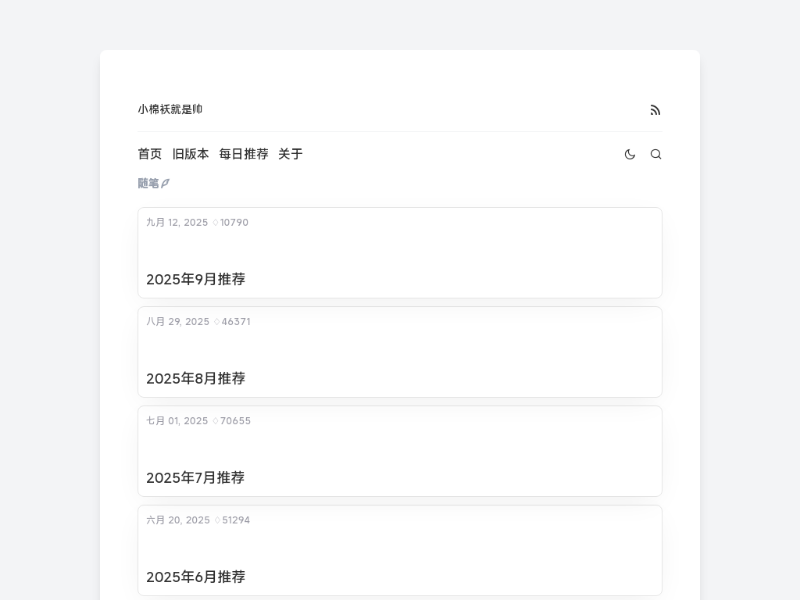Select the 2025年6月推荐 post
The height and width of the screenshot is (600, 800).
point(196,576)
